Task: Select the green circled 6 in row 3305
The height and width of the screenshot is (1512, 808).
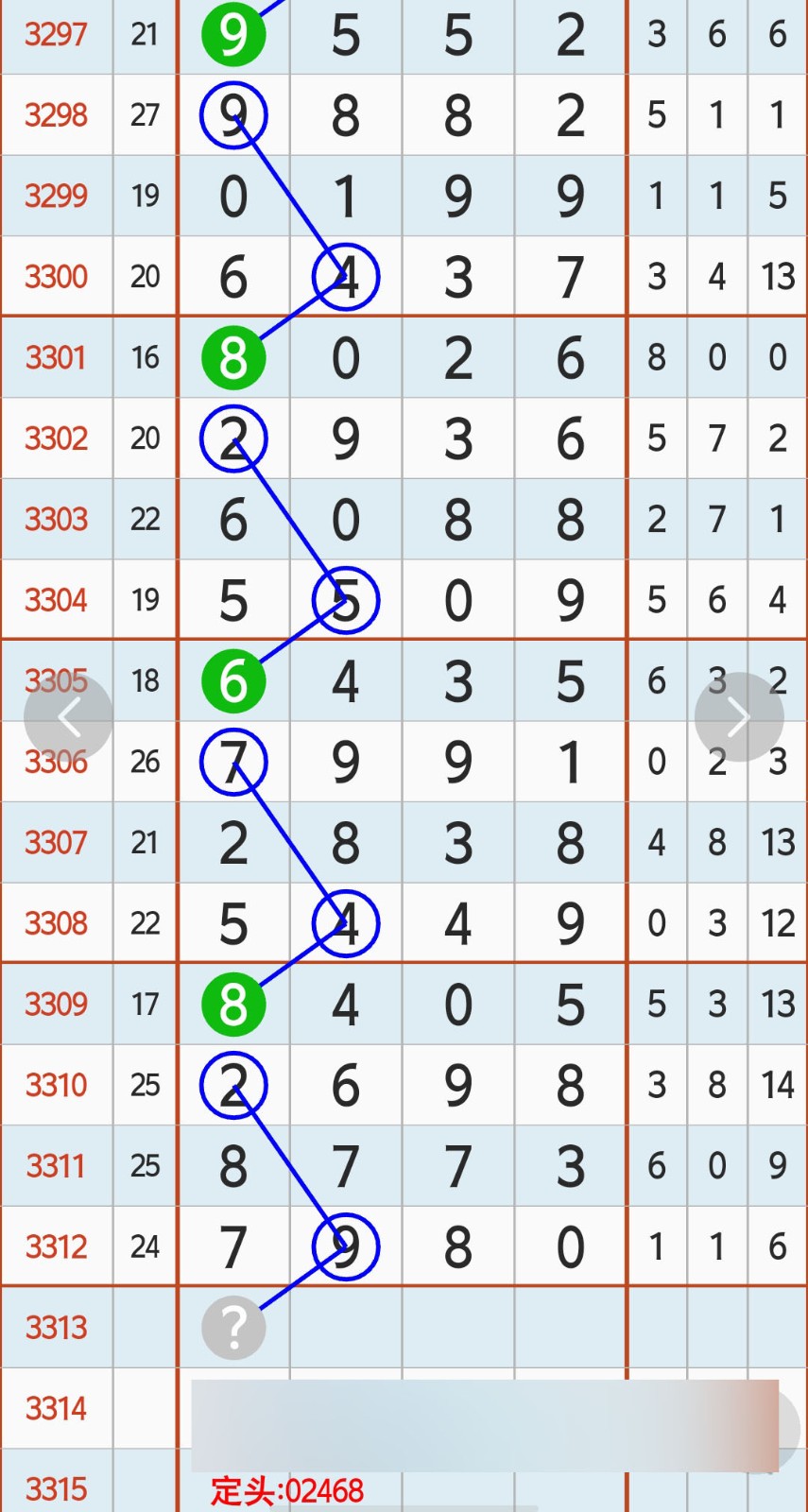Action: (233, 679)
